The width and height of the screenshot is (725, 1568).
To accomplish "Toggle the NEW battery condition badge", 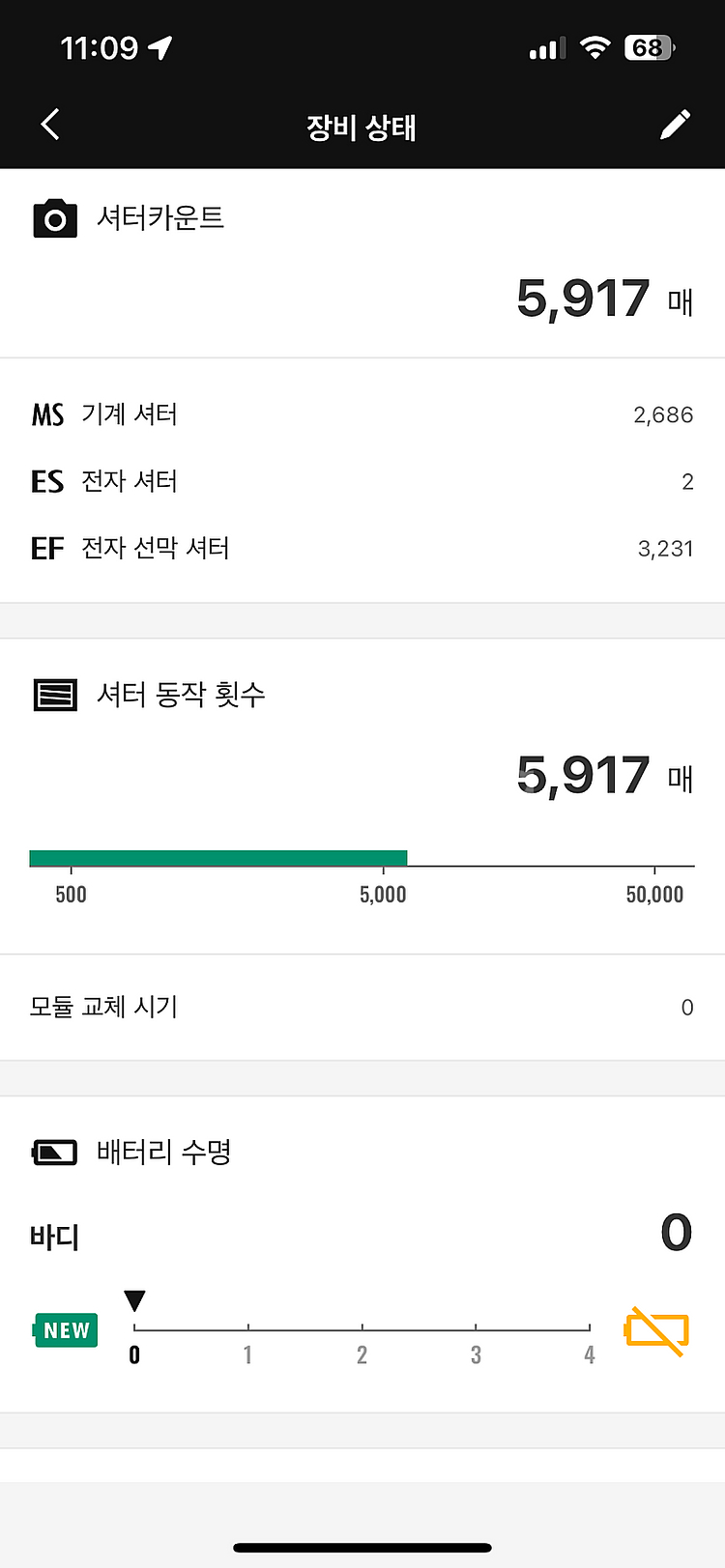I will tap(65, 1330).
